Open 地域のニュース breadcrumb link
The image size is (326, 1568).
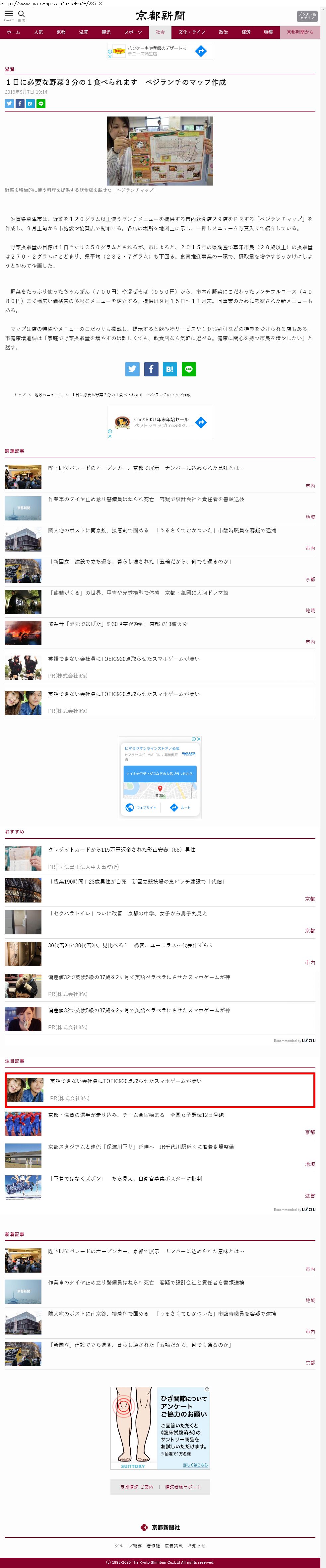tap(48, 394)
